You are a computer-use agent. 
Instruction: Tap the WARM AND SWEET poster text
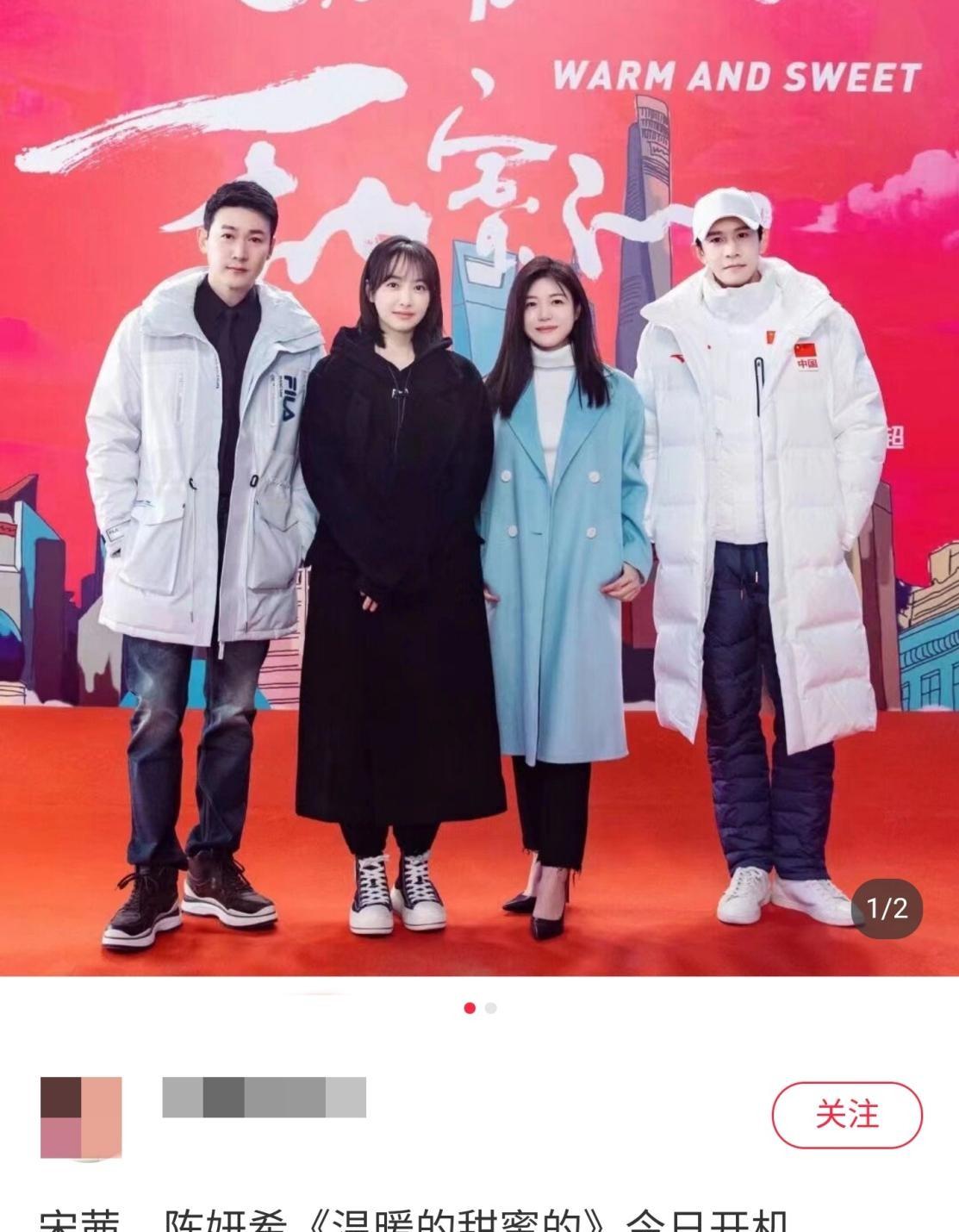click(743, 76)
